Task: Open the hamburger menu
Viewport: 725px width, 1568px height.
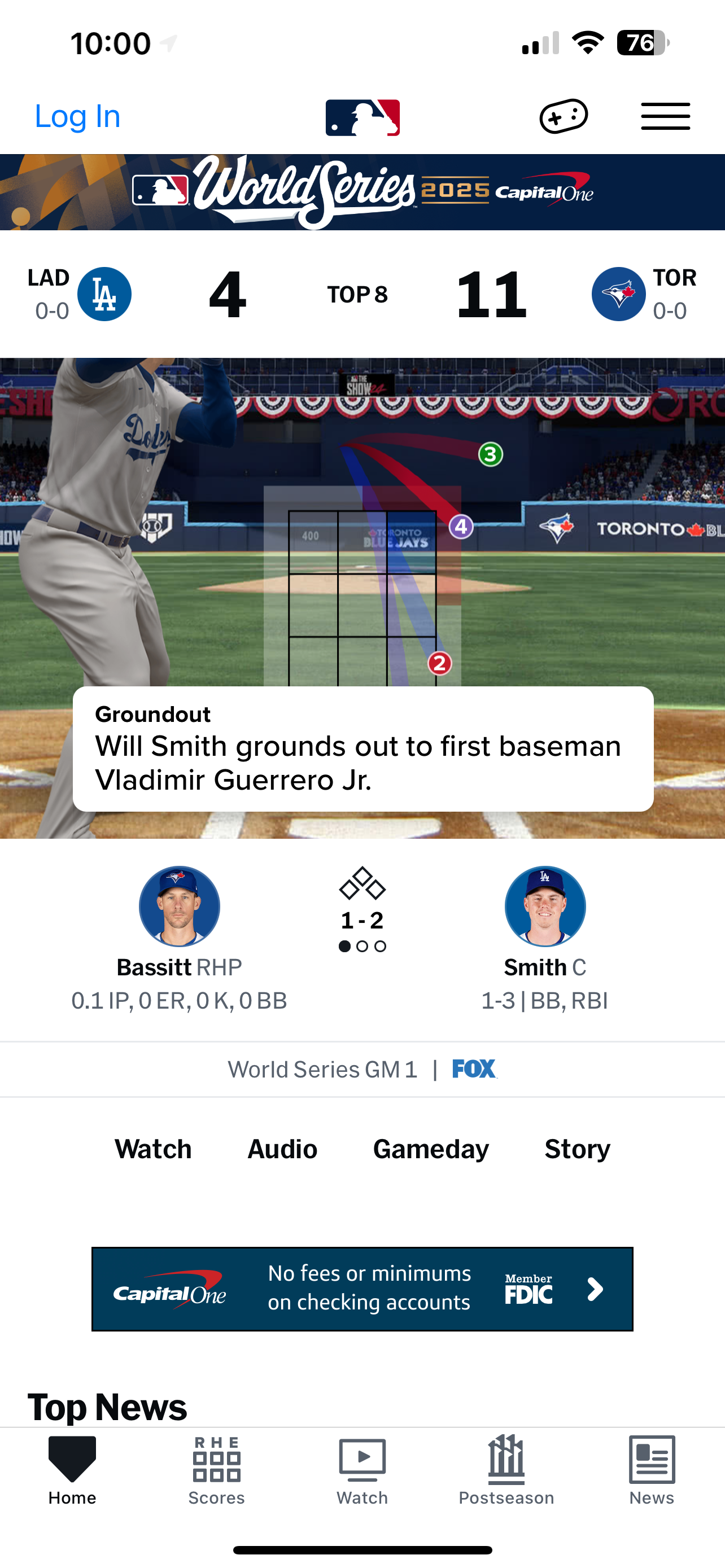Action: tap(665, 116)
